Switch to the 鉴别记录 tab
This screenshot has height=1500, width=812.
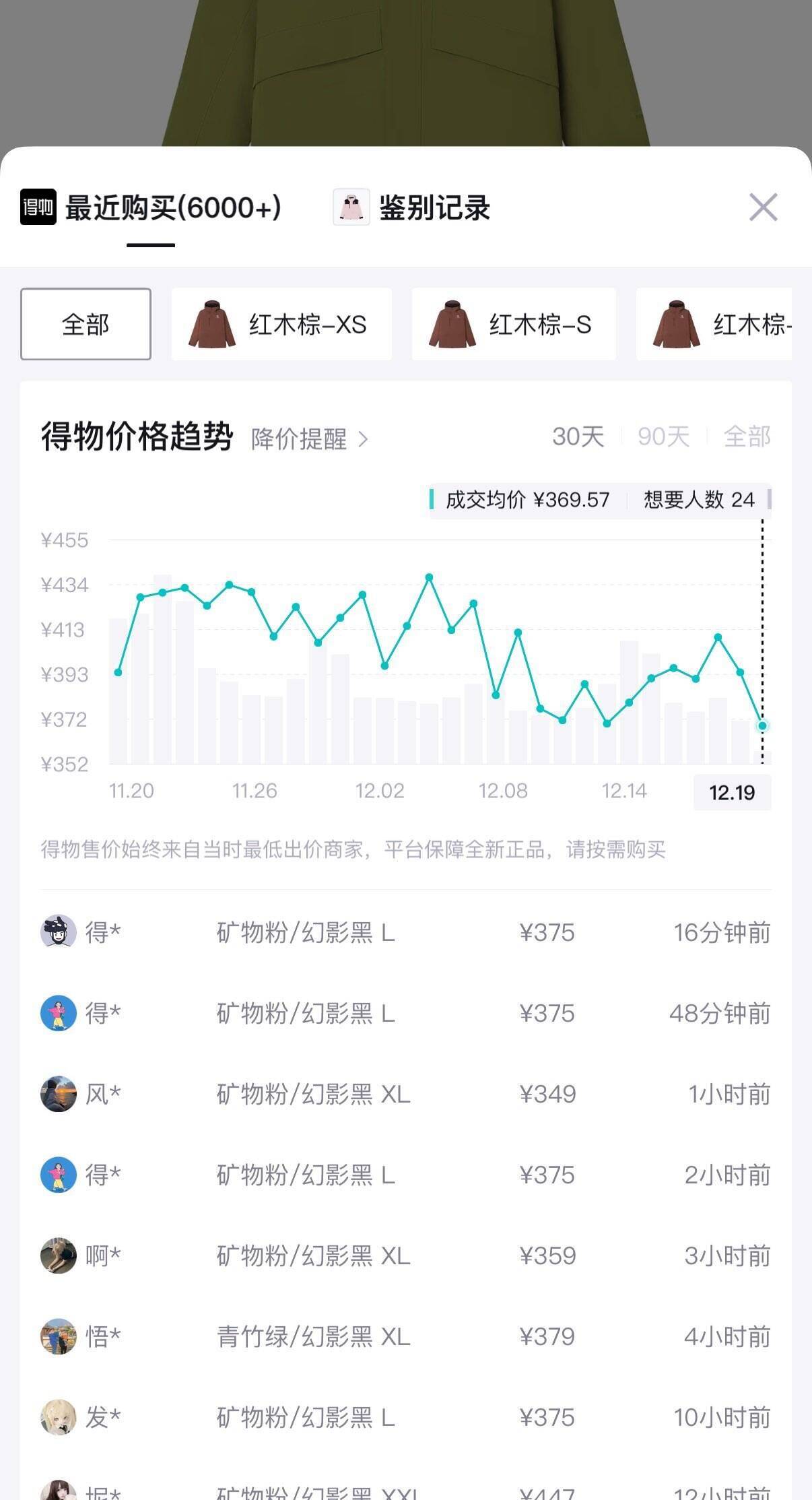pyautogui.click(x=412, y=207)
